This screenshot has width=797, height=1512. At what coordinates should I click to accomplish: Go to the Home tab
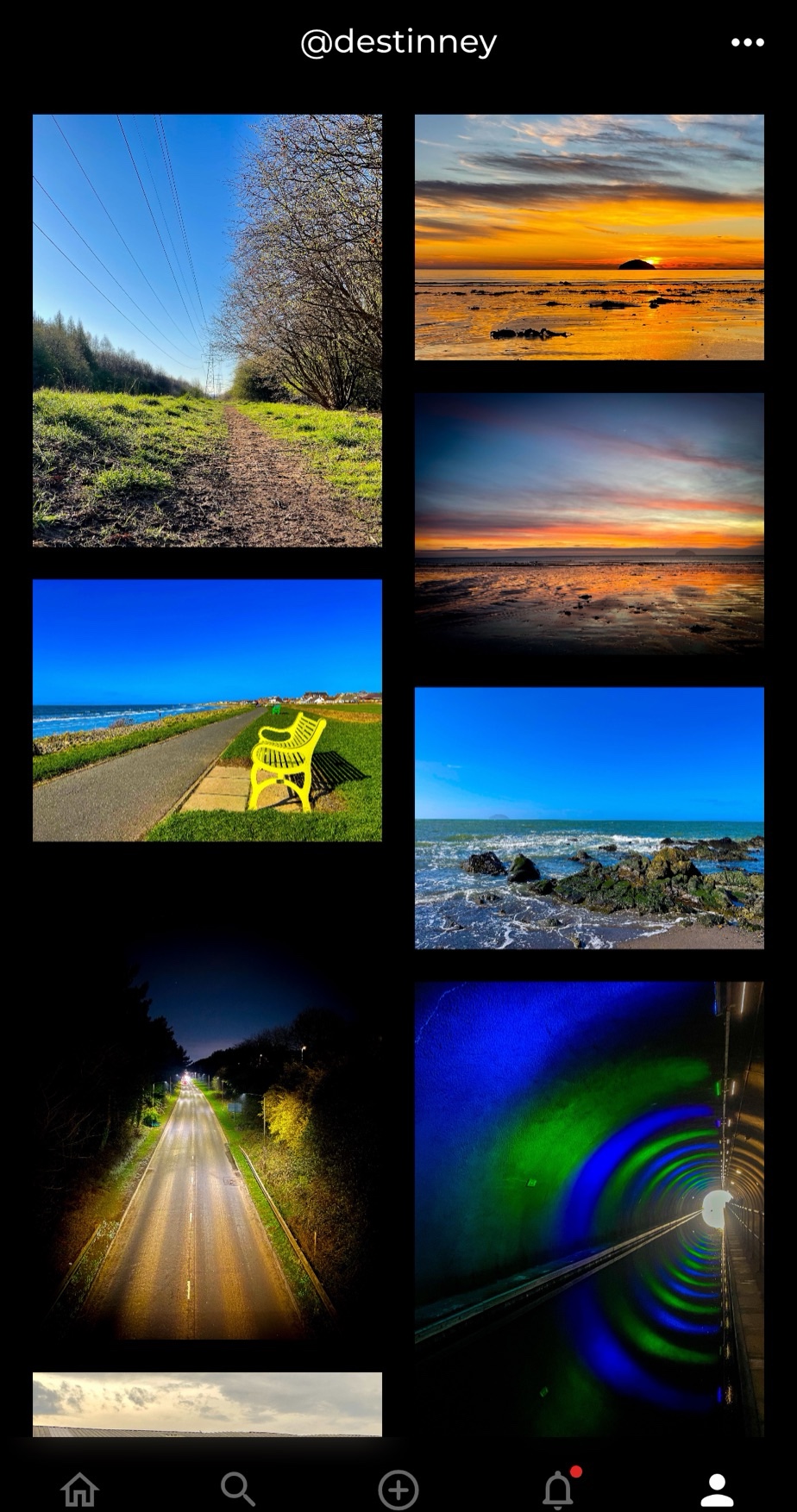79,1489
